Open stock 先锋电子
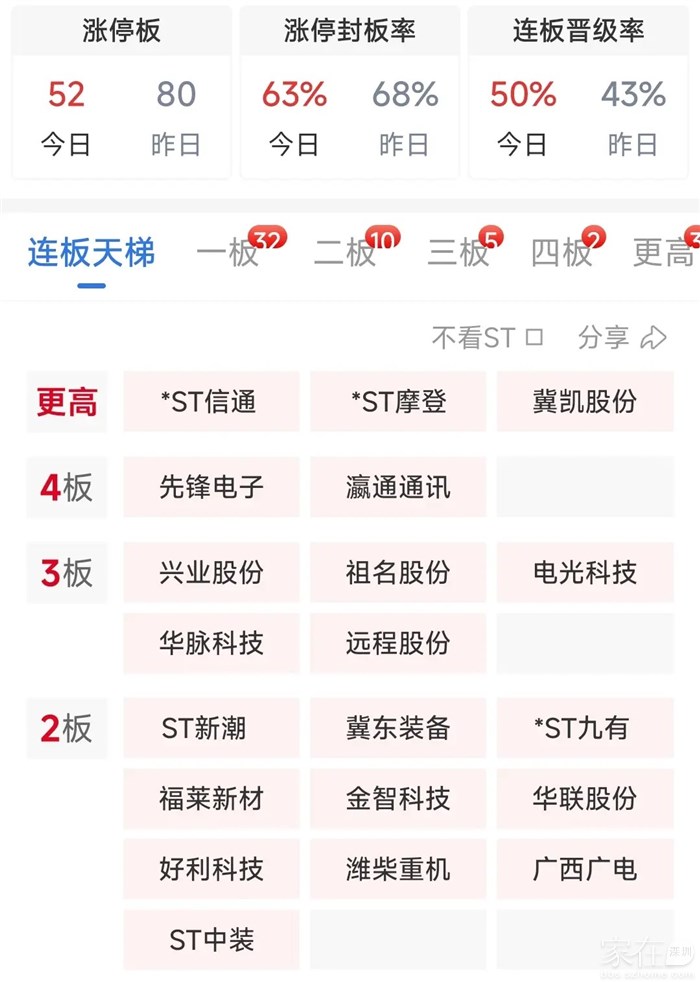Screen dimensions: 700x982 211,488
